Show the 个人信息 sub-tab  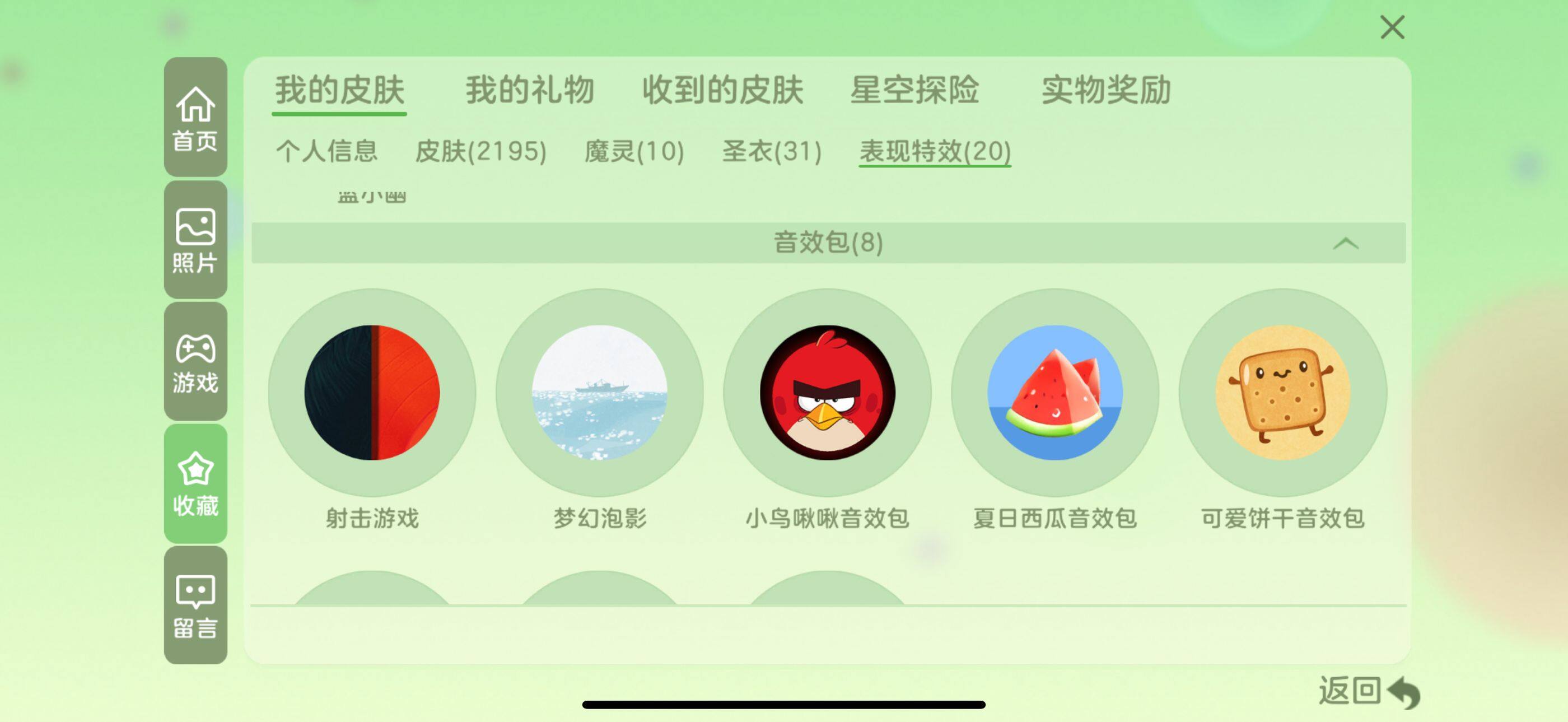pos(327,151)
